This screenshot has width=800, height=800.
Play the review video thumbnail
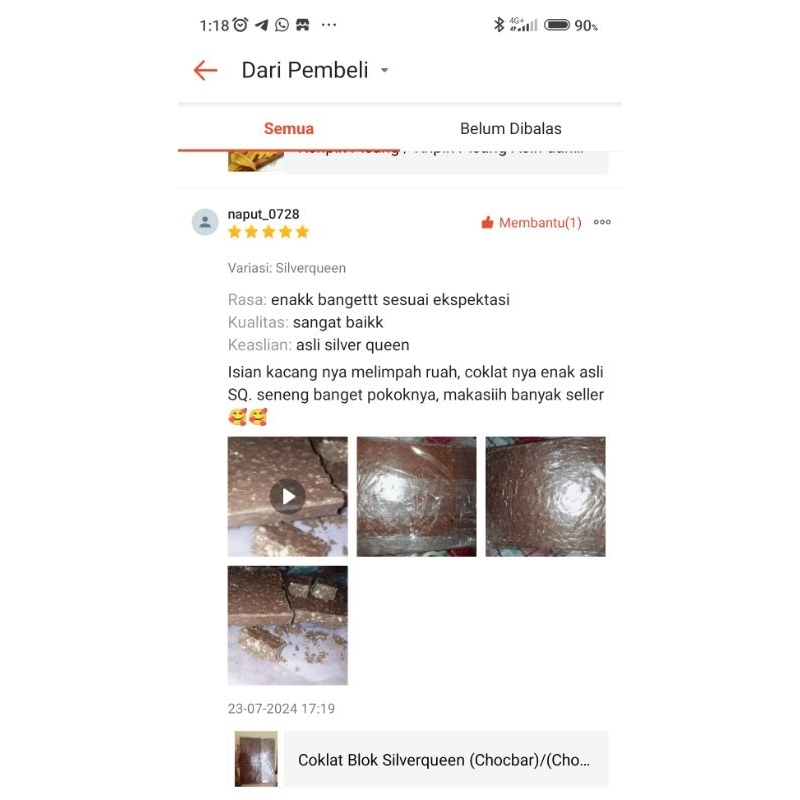click(288, 496)
